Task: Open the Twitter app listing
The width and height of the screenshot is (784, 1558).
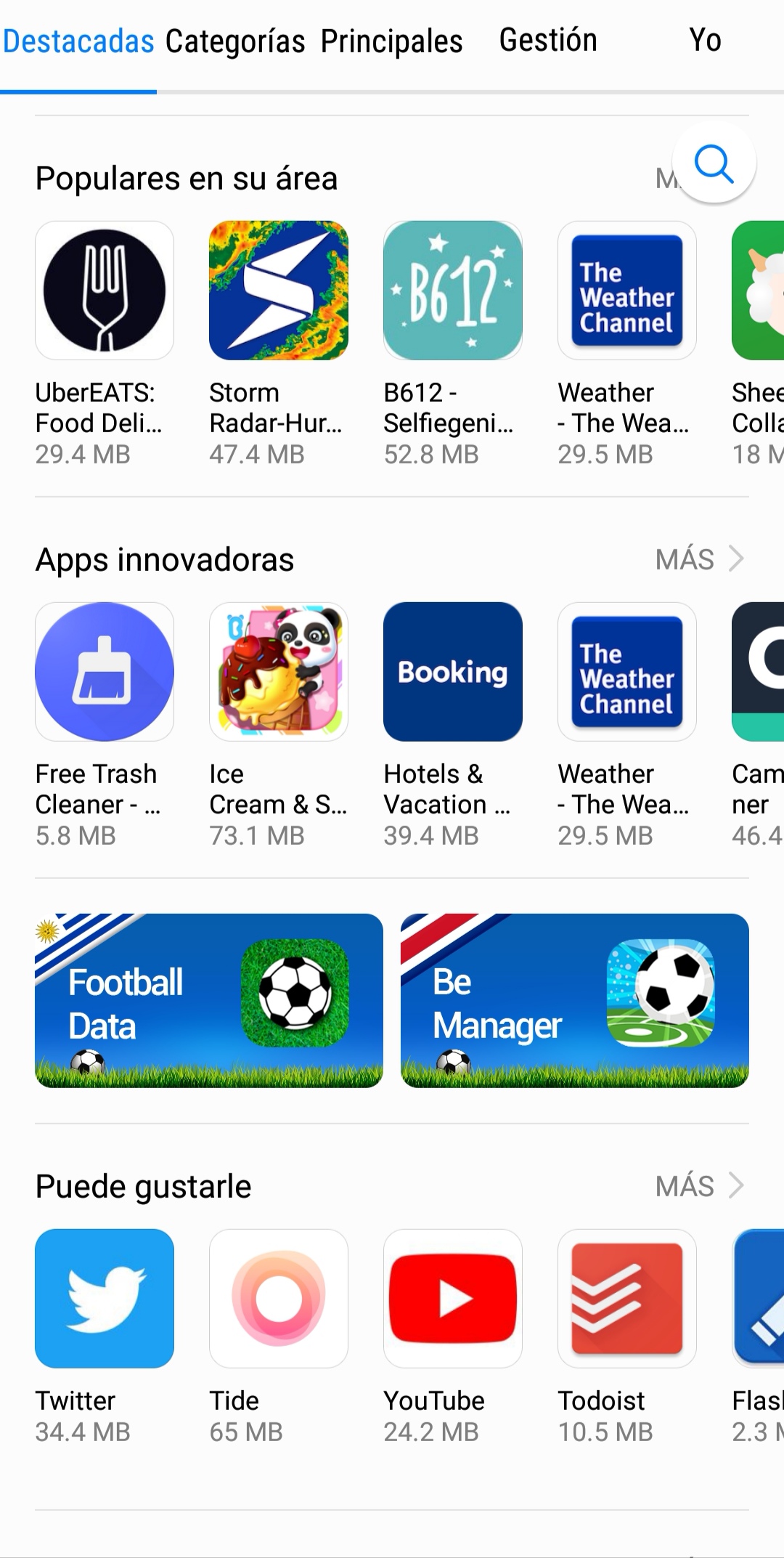Action: [105, 1299]
